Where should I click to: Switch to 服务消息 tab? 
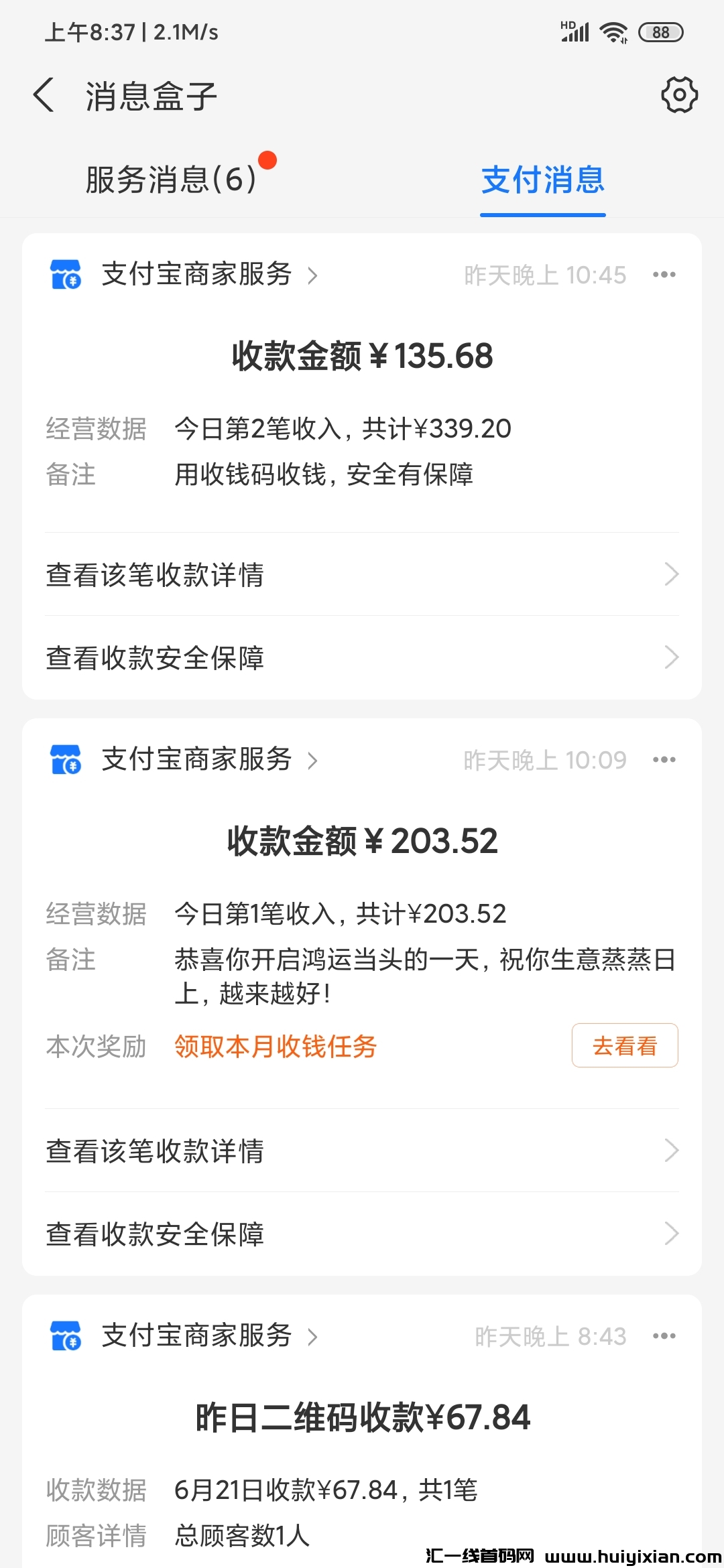(172, 180)
